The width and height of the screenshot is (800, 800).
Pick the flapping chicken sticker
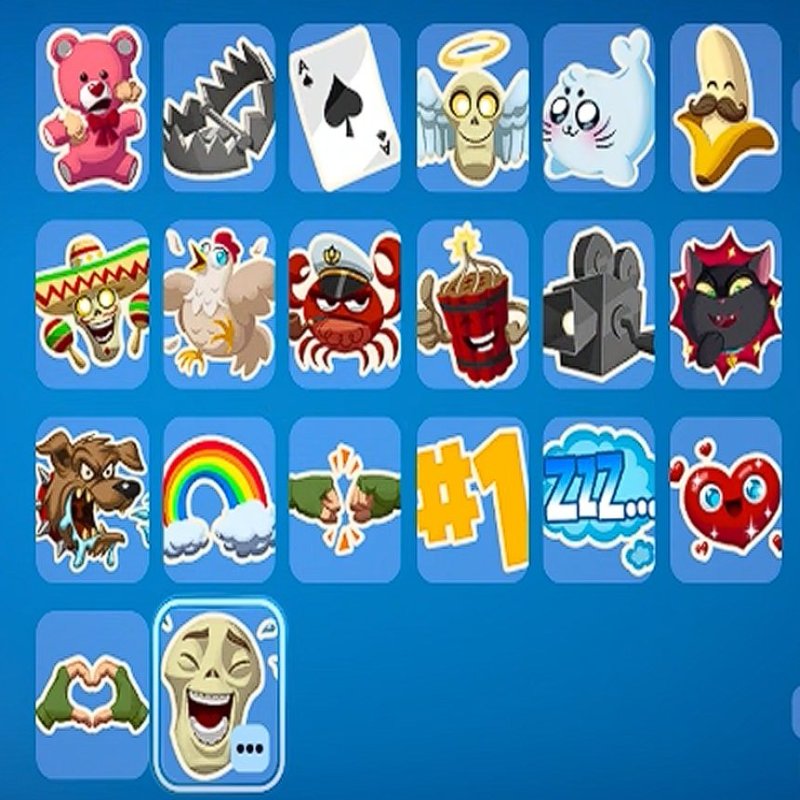click(219, 304)
